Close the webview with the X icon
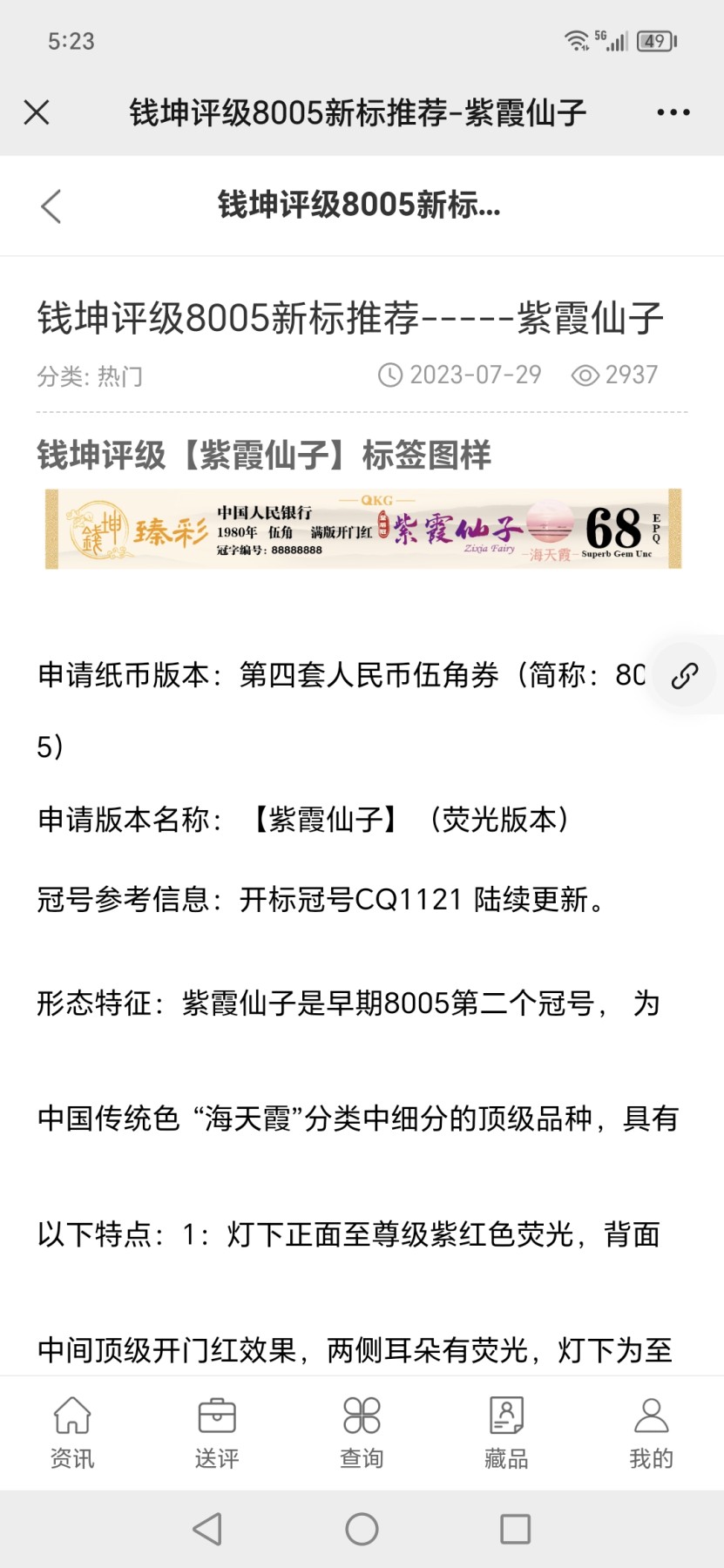 37,112
